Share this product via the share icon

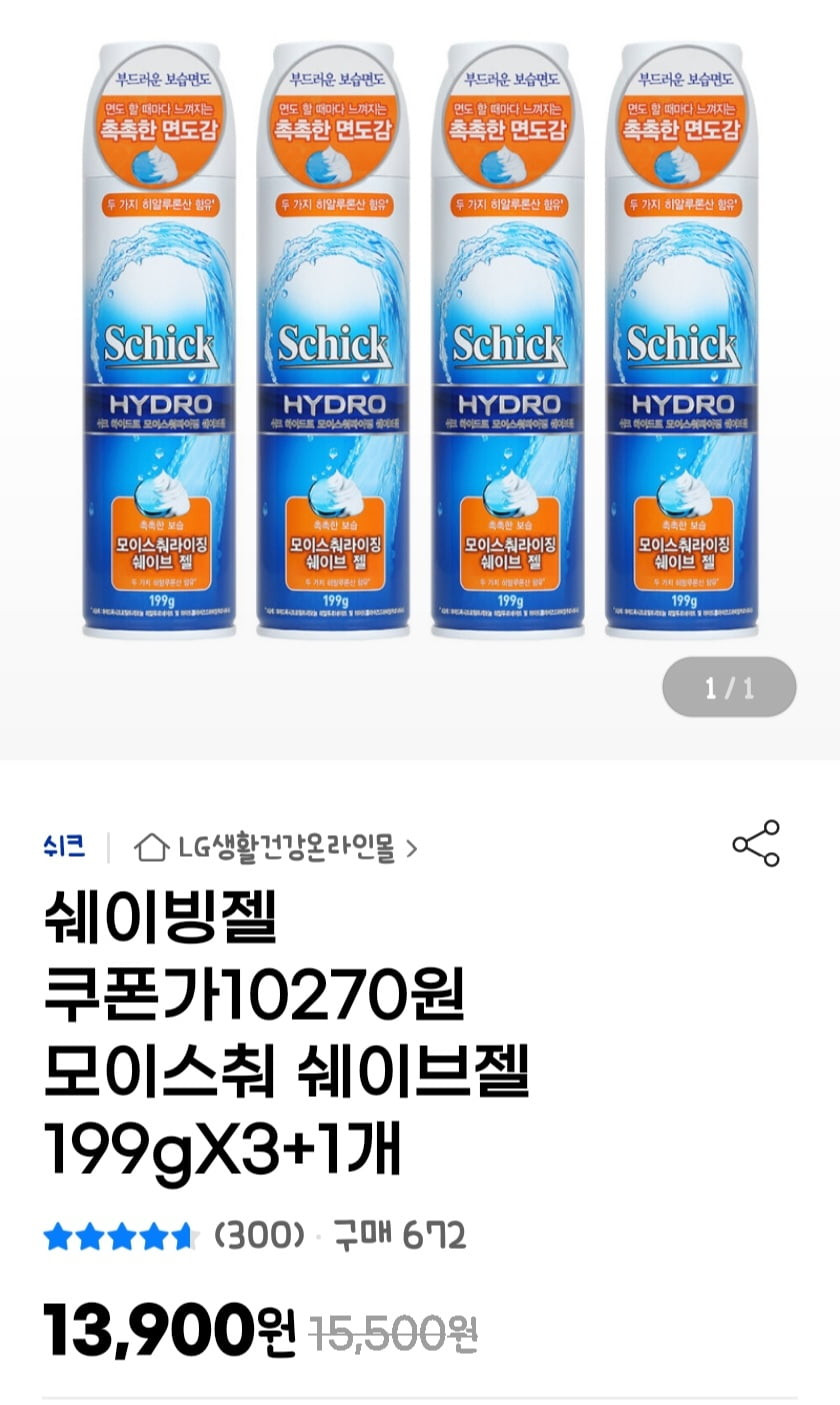point(756,843)
